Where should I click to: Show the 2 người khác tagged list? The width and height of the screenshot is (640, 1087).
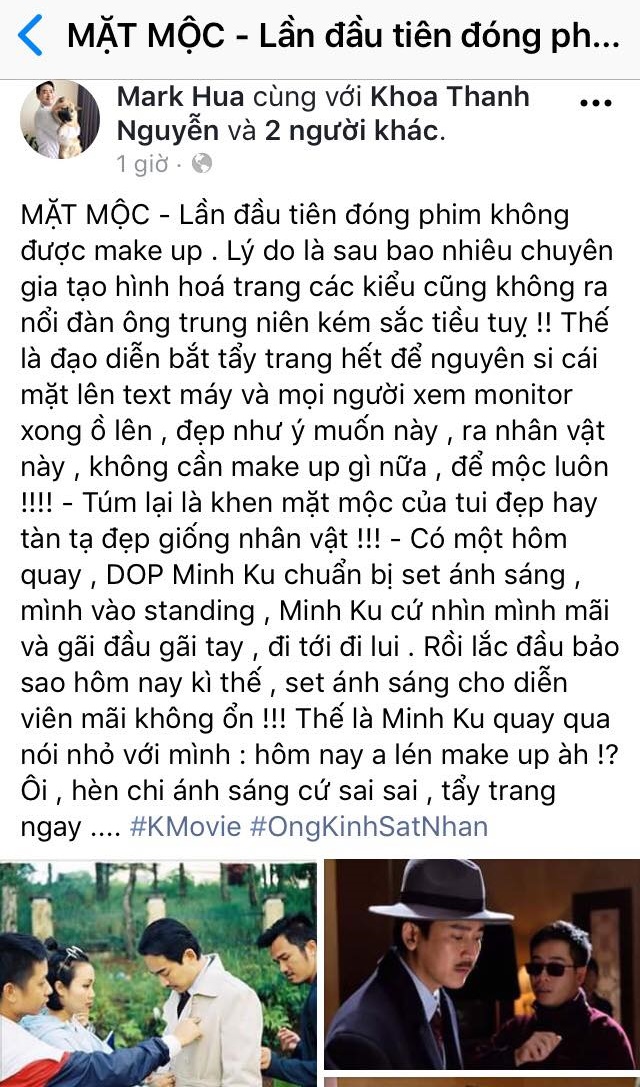pyautogui.click(x=366, y=131)
